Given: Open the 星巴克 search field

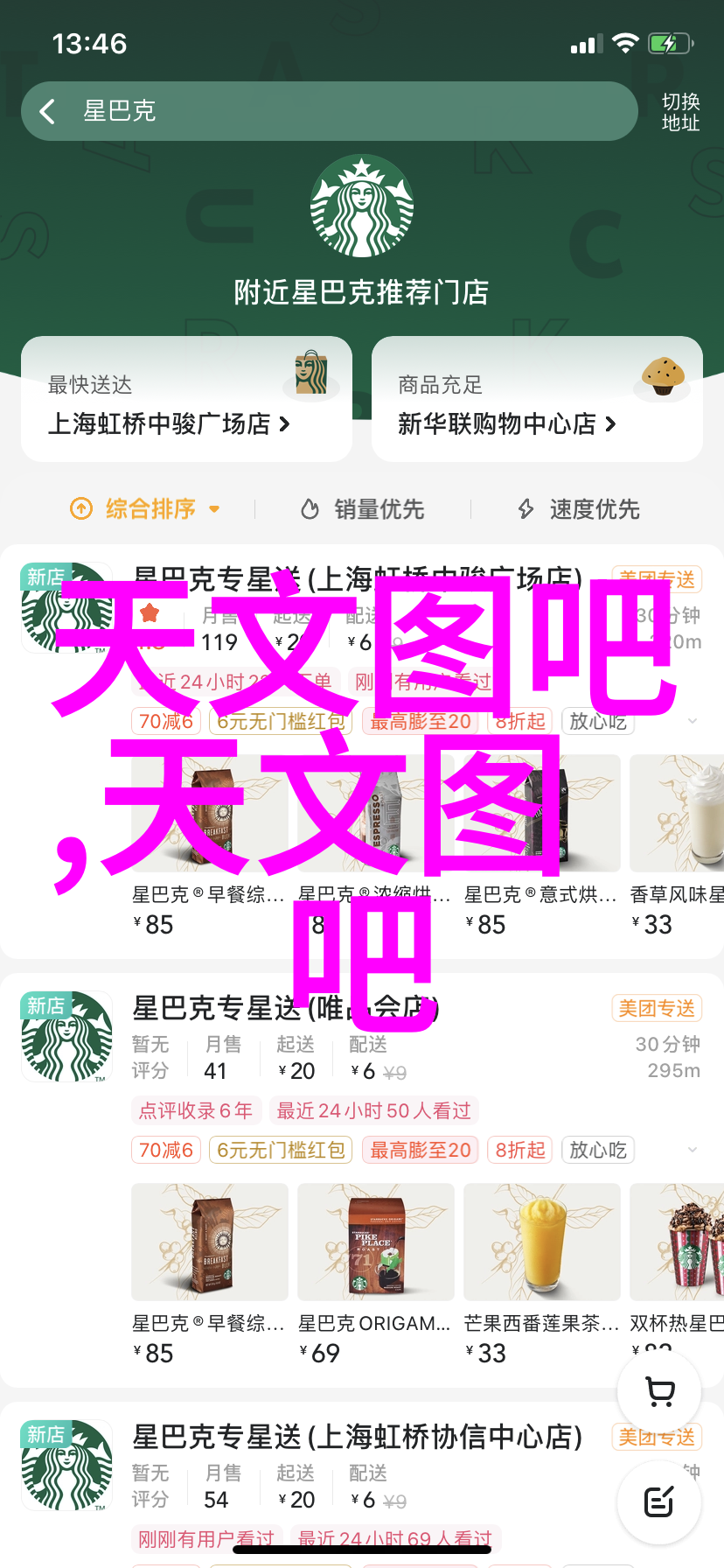Looking at the screenshot, I should click(x=350, y=111).
